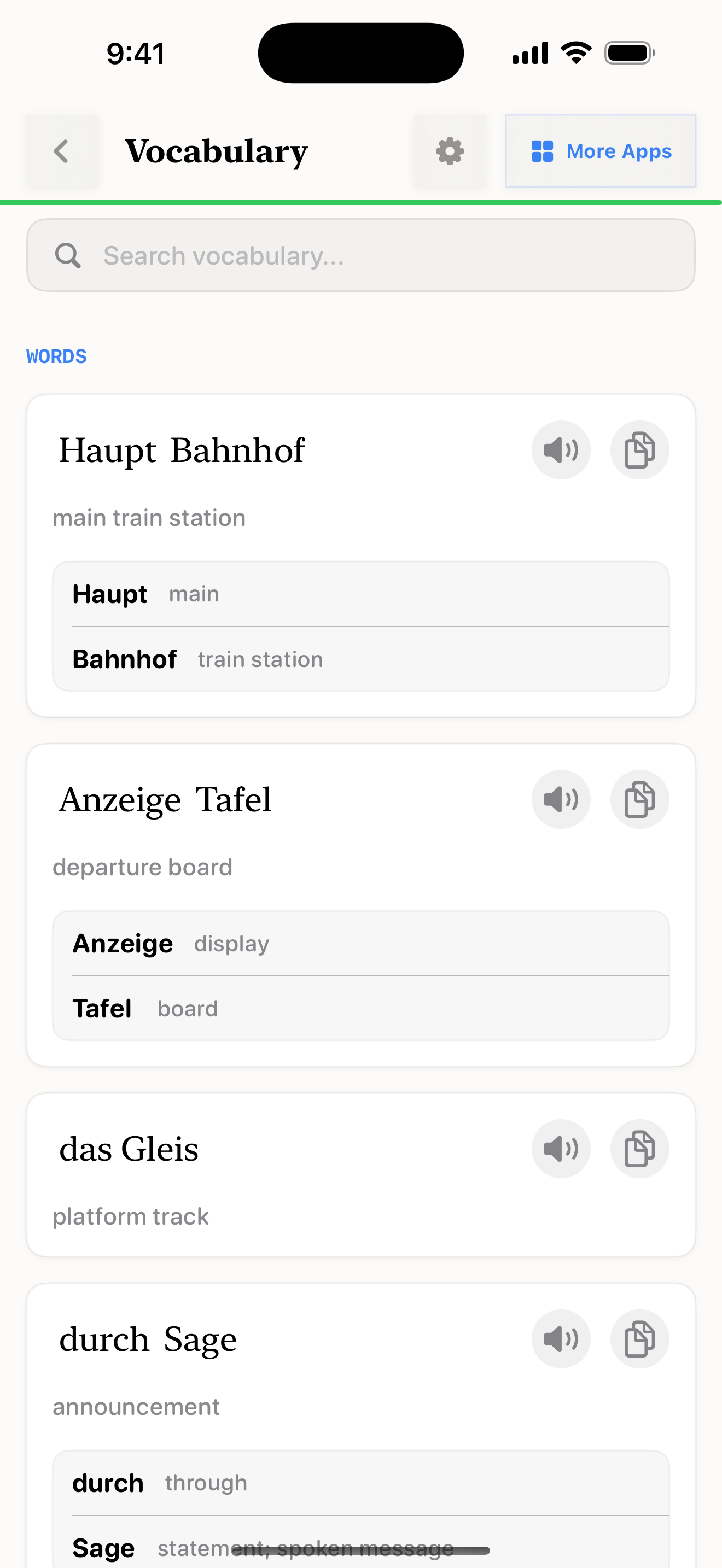Image resolution: width=722 pixels, height=1568 pixels.
Task: Play pronunciation of Haupt Bahnhof
Action: [x=561, y=450]
